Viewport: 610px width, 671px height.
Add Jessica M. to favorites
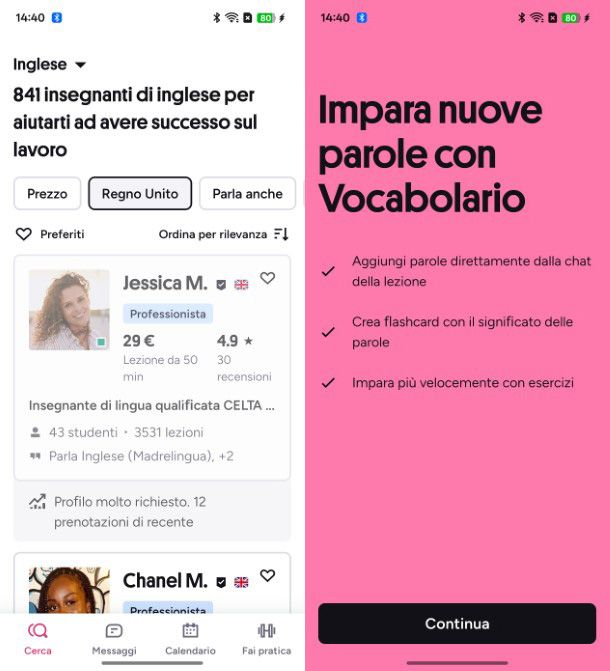(x=267, y=279)
